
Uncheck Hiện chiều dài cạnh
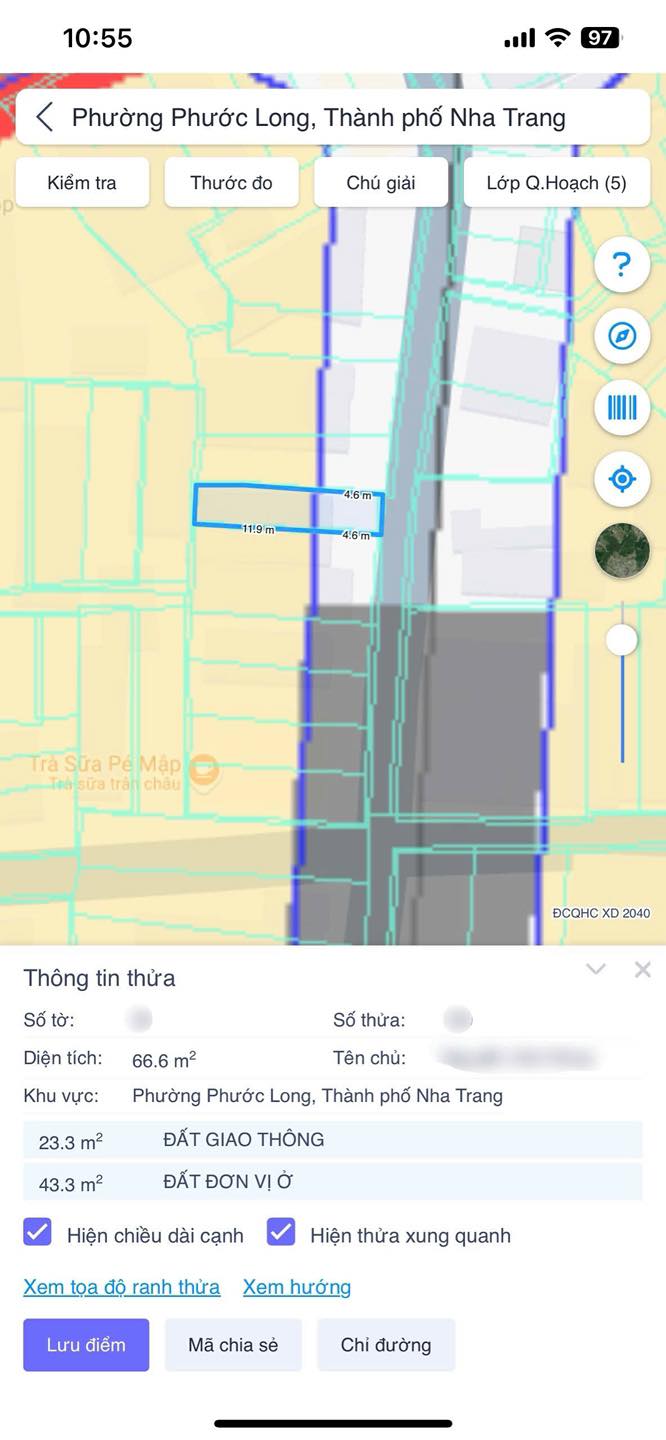(38, 1232)
